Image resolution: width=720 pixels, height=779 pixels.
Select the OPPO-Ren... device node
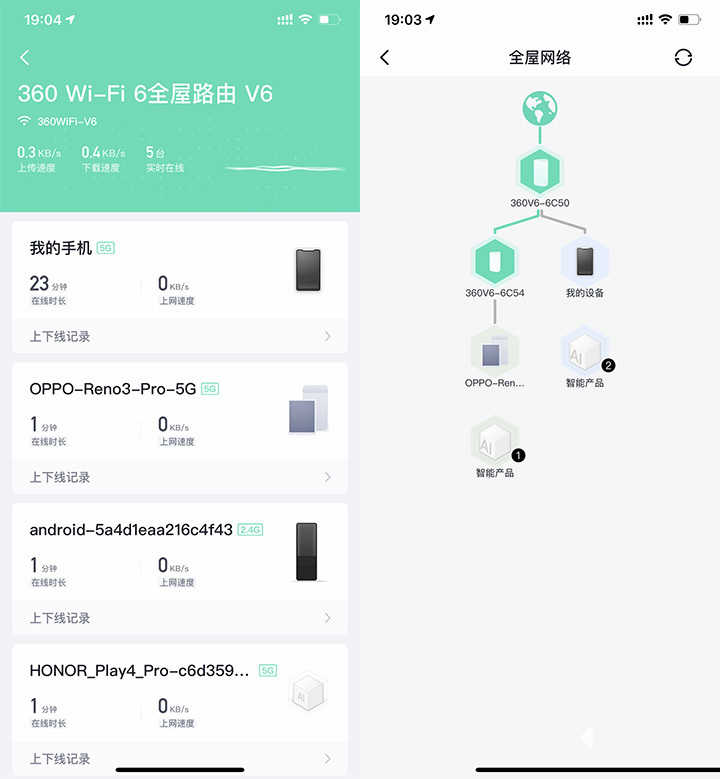point(494,352)
